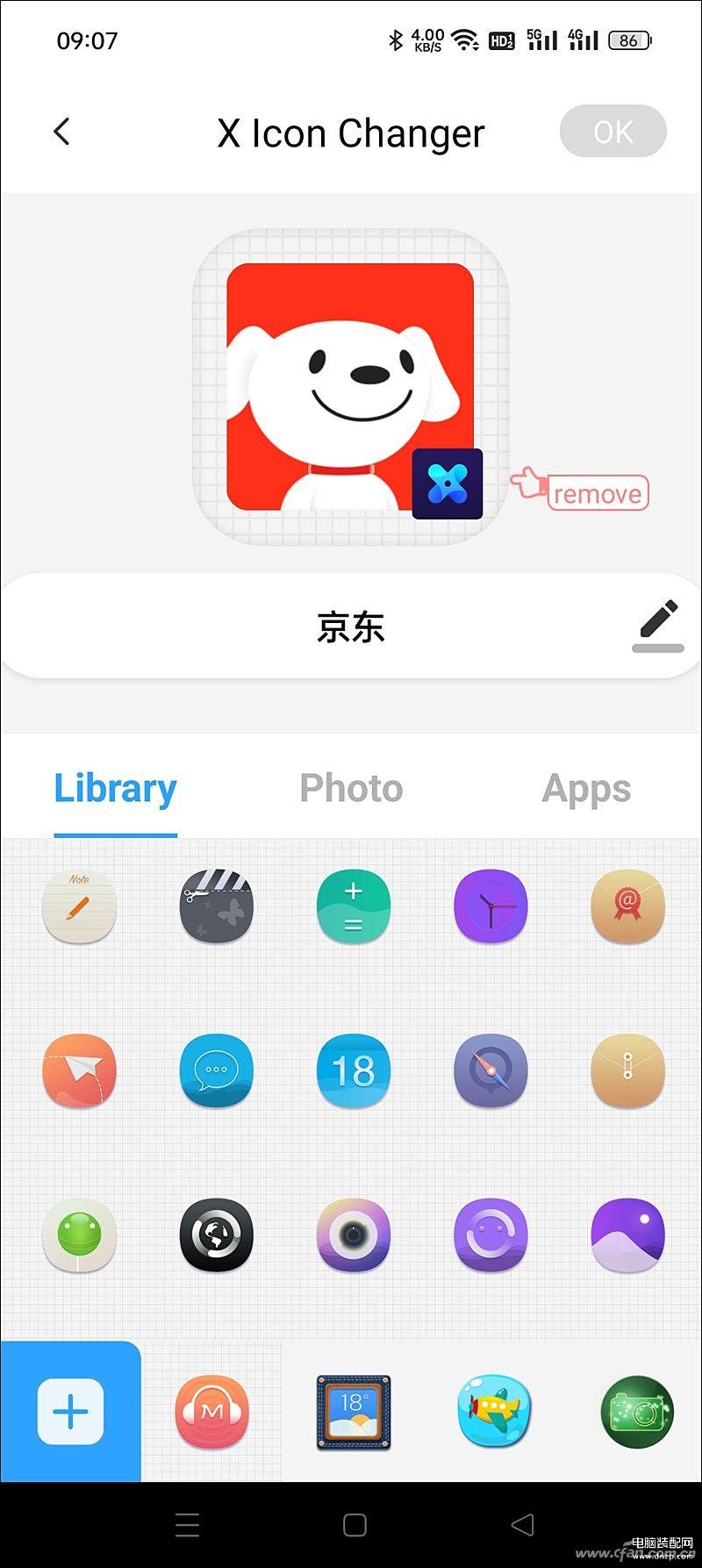Select the purple clock icon
The image size is (702, 1568).
click(x=491, y=906)
